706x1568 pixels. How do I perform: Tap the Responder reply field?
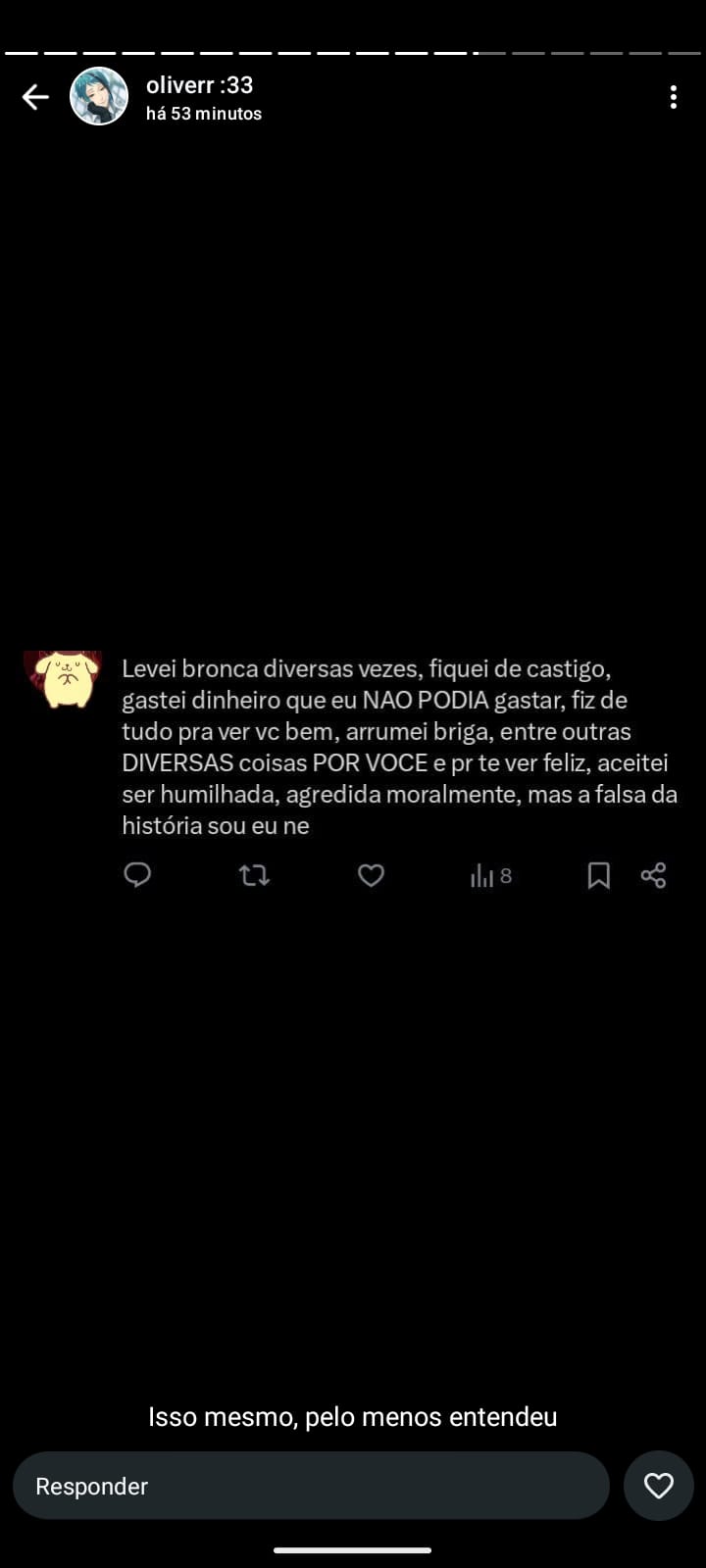[x=311, y=1486]
